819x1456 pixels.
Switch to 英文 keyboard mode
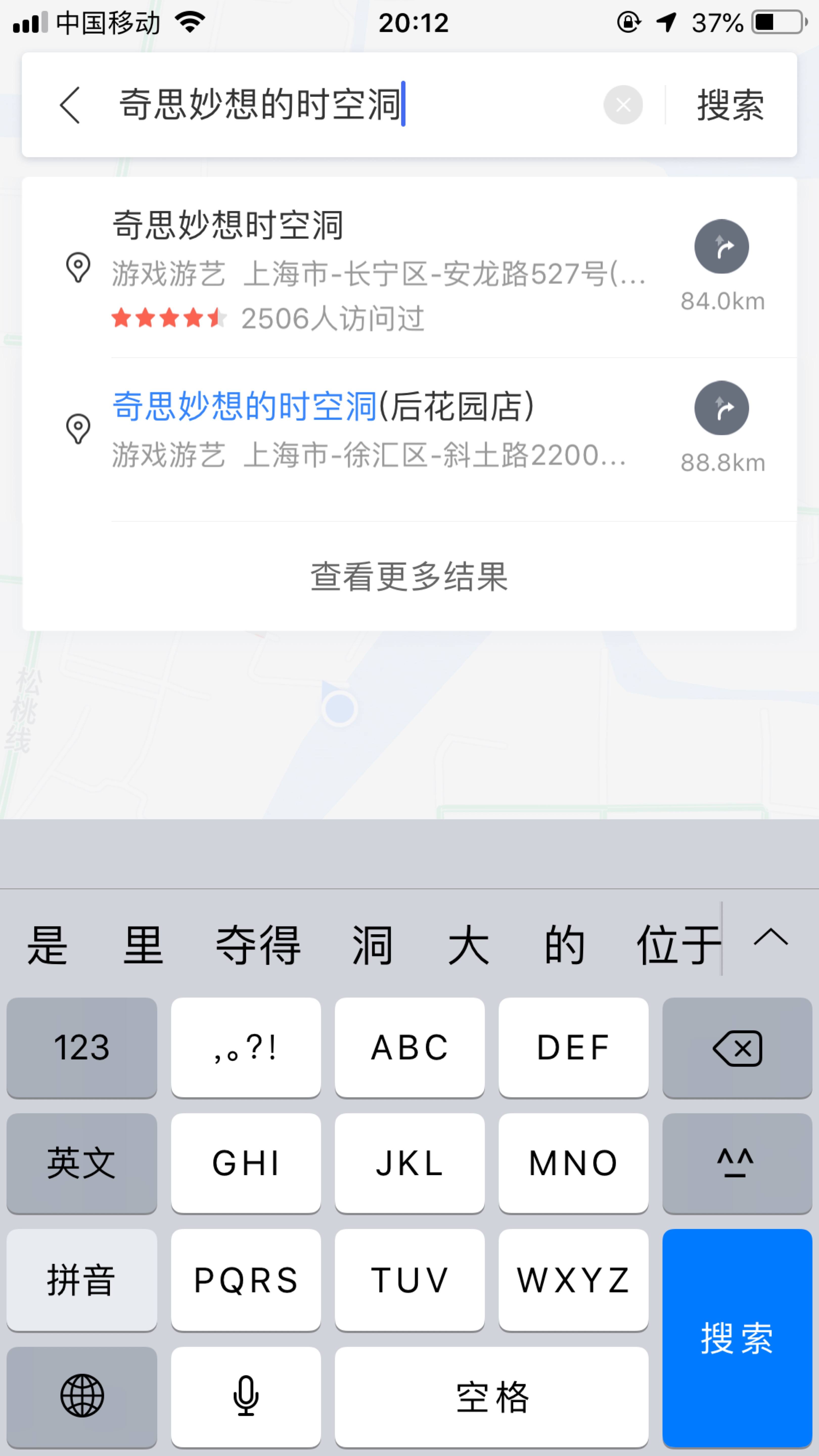[x=82, y=1163]
